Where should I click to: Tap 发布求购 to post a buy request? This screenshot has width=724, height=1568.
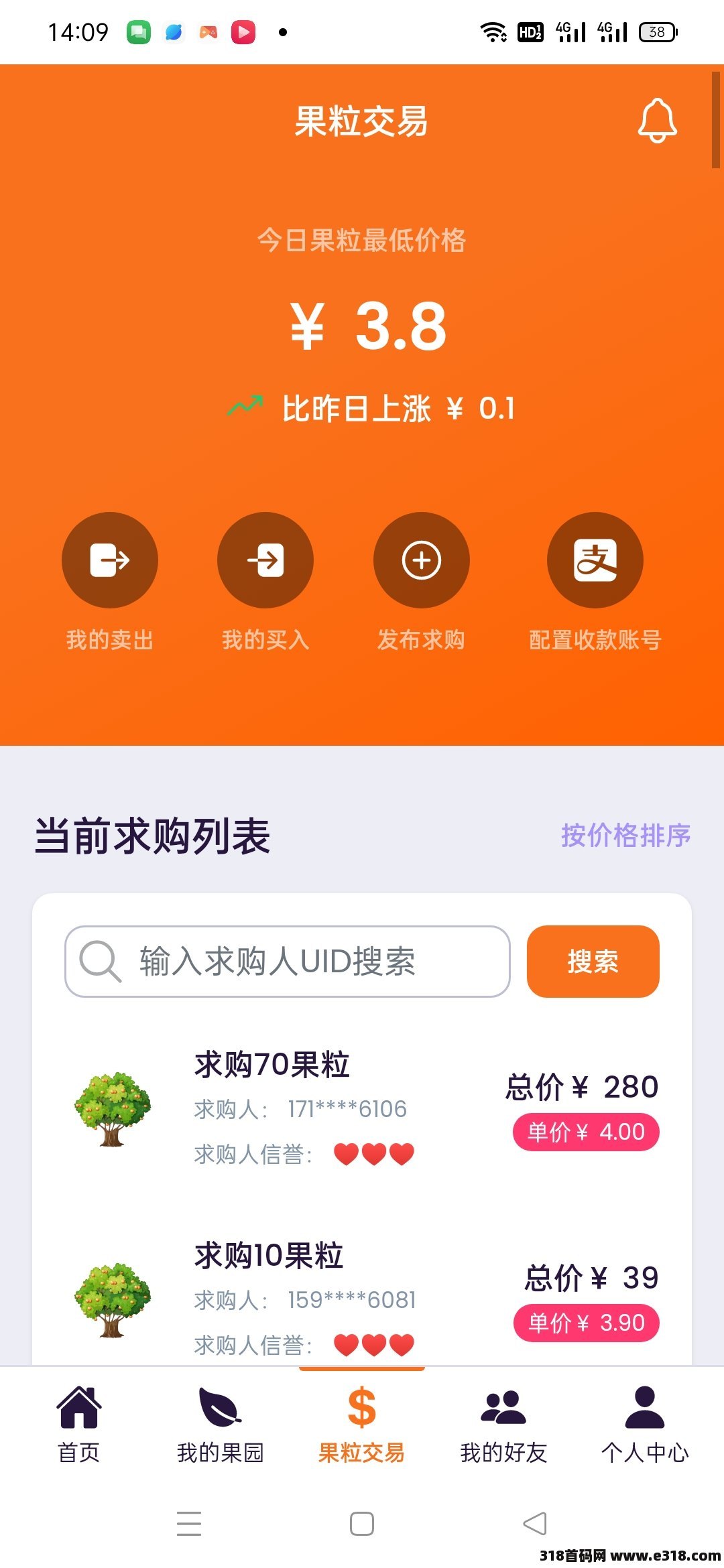(421, 560)
